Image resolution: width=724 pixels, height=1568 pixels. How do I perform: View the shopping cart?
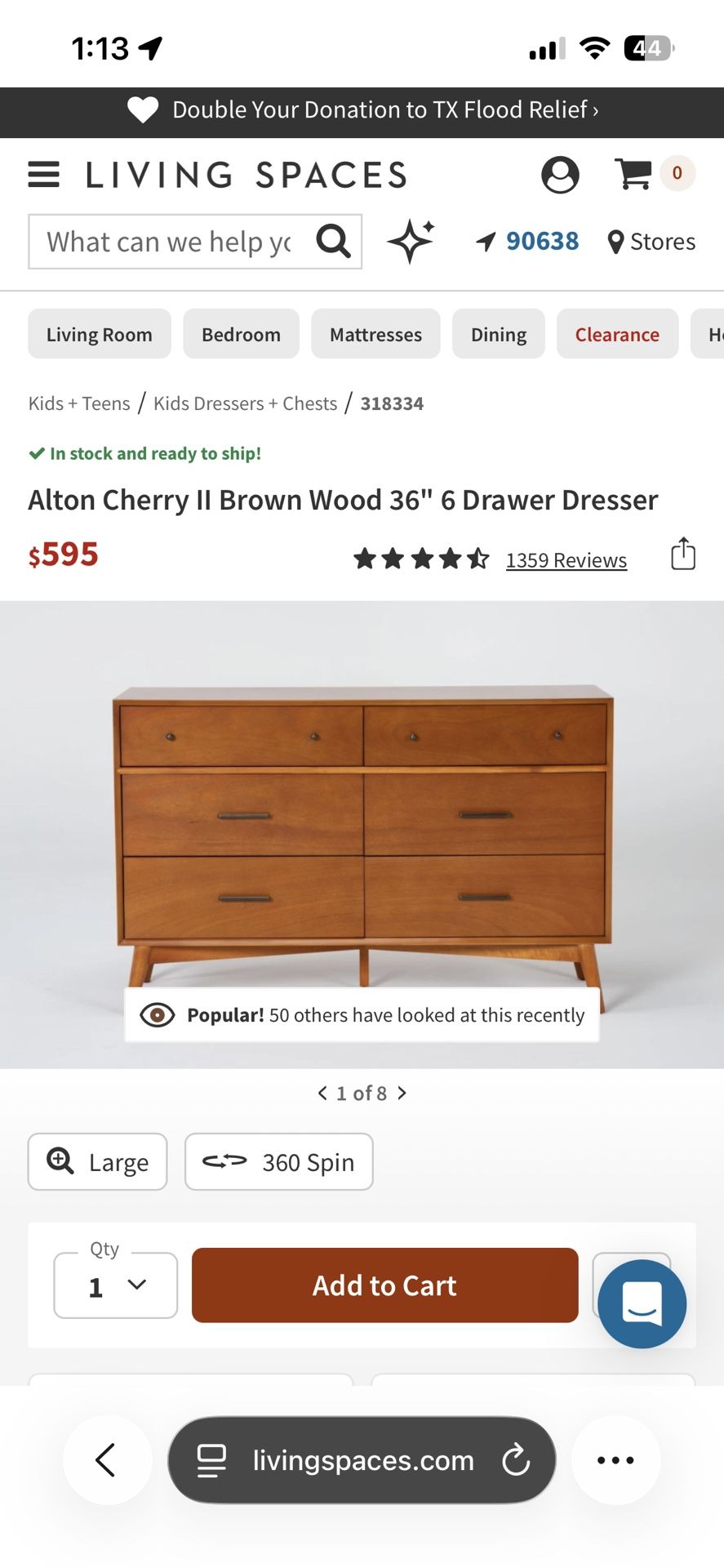[633, 174]
